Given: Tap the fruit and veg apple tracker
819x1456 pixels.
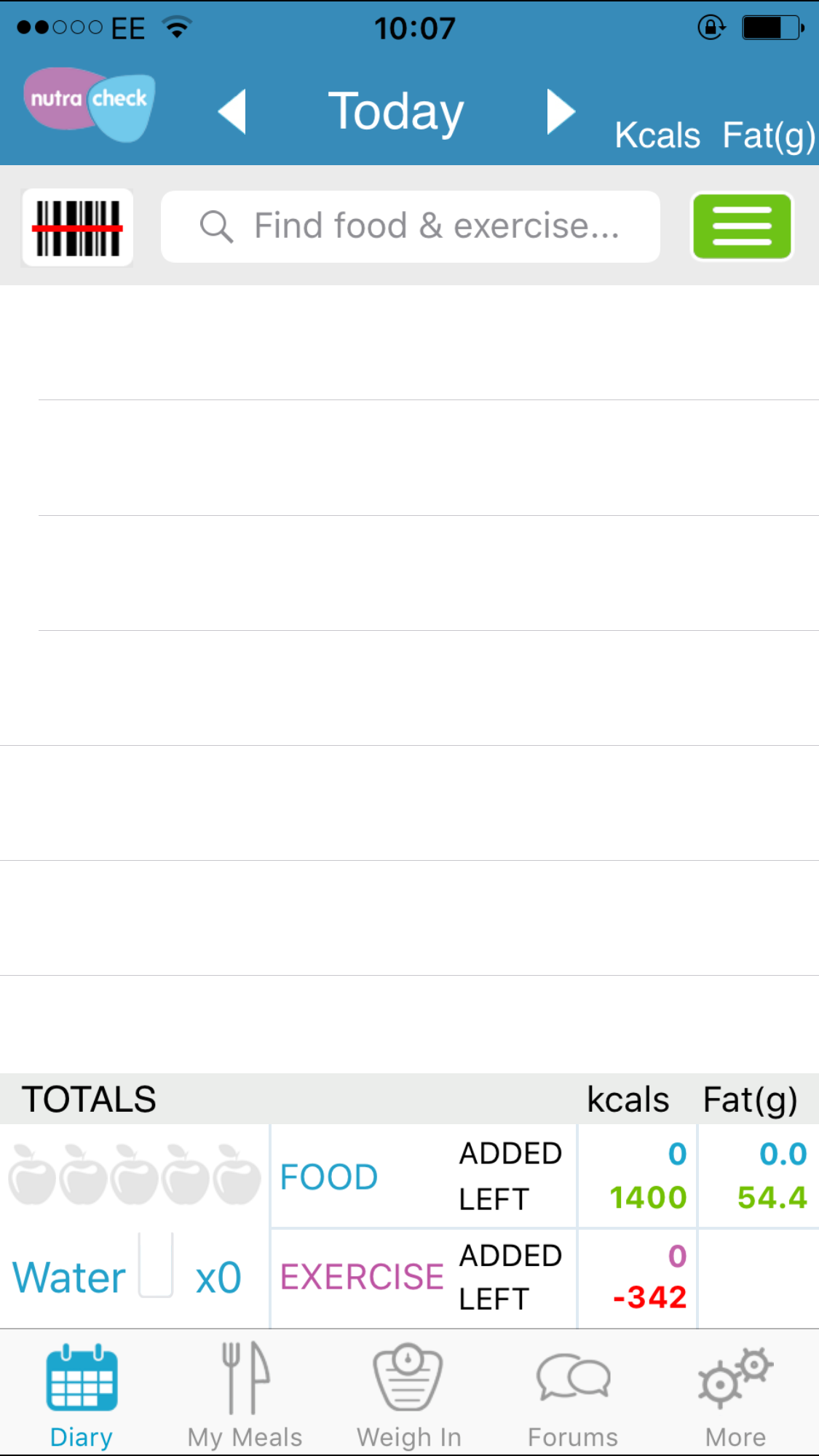Looking at the screenshot, I should 135,1174.
